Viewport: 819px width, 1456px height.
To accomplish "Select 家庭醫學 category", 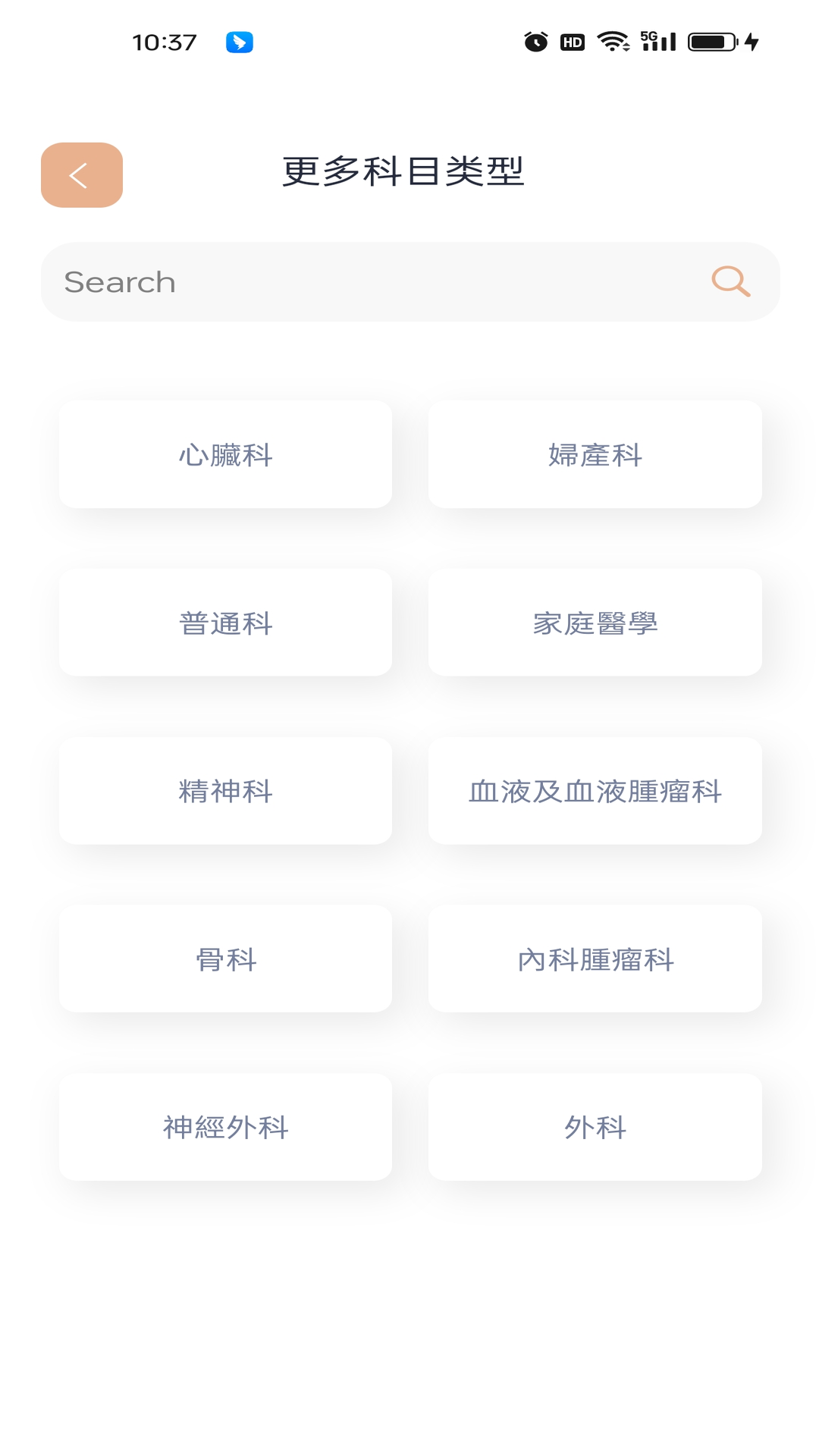I will click(595, 623).
